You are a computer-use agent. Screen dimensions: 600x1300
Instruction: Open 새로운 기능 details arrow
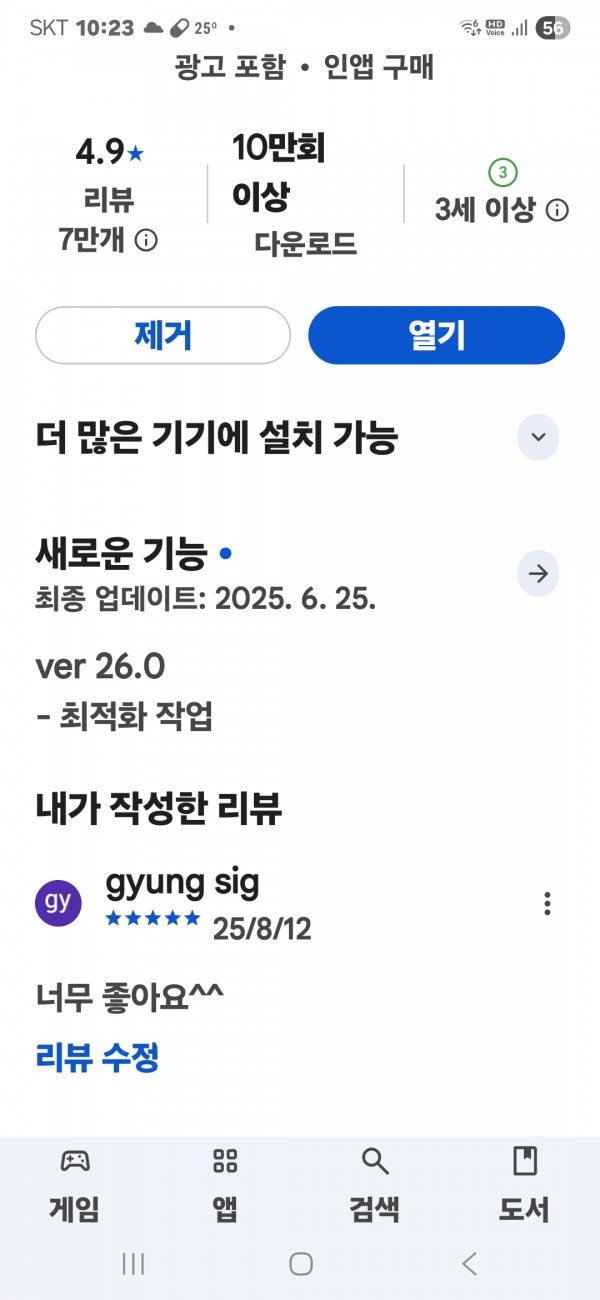click(x=538, y=574)
